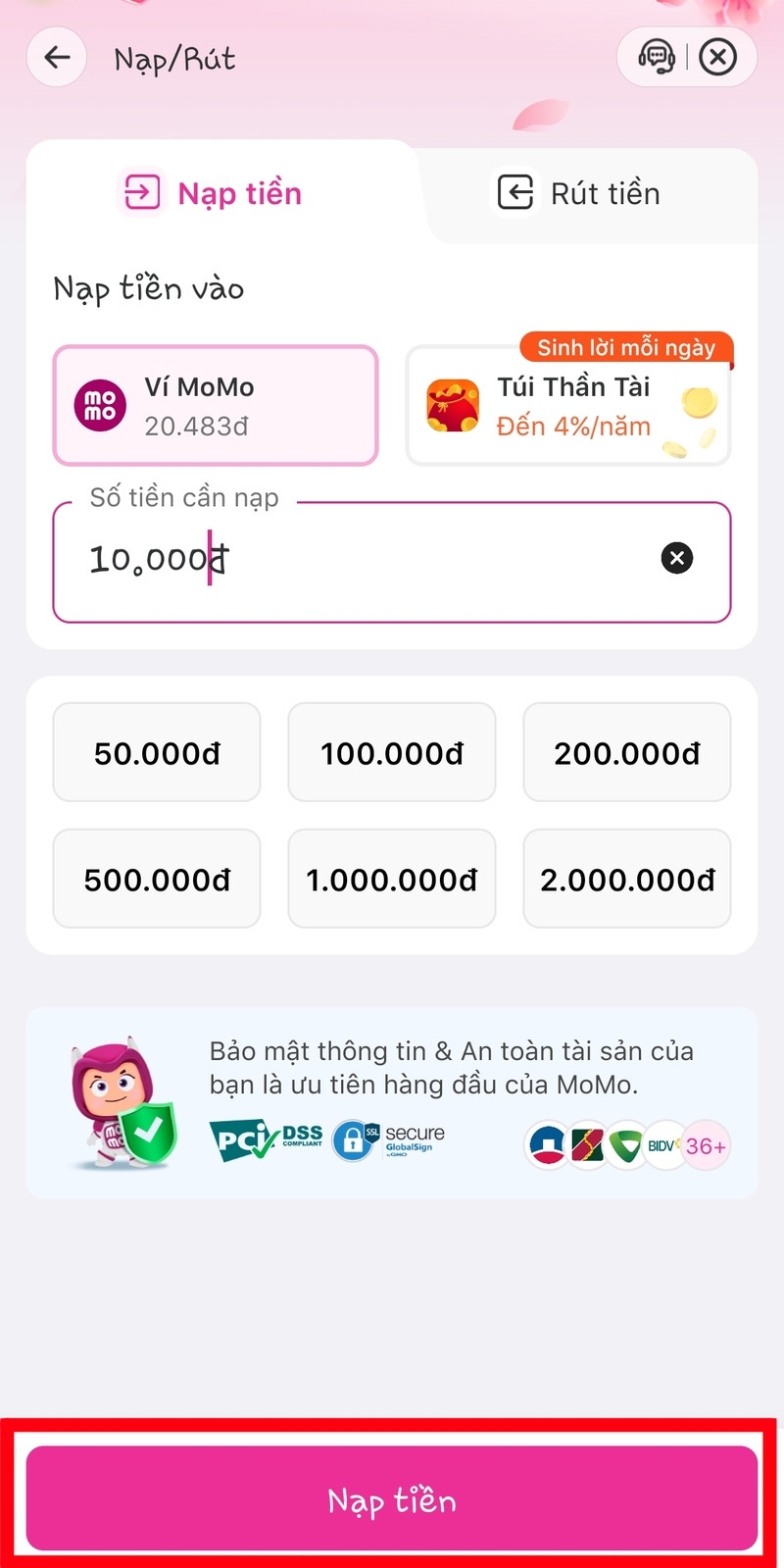Open the customer support chat icon

(x=656, y=58)
